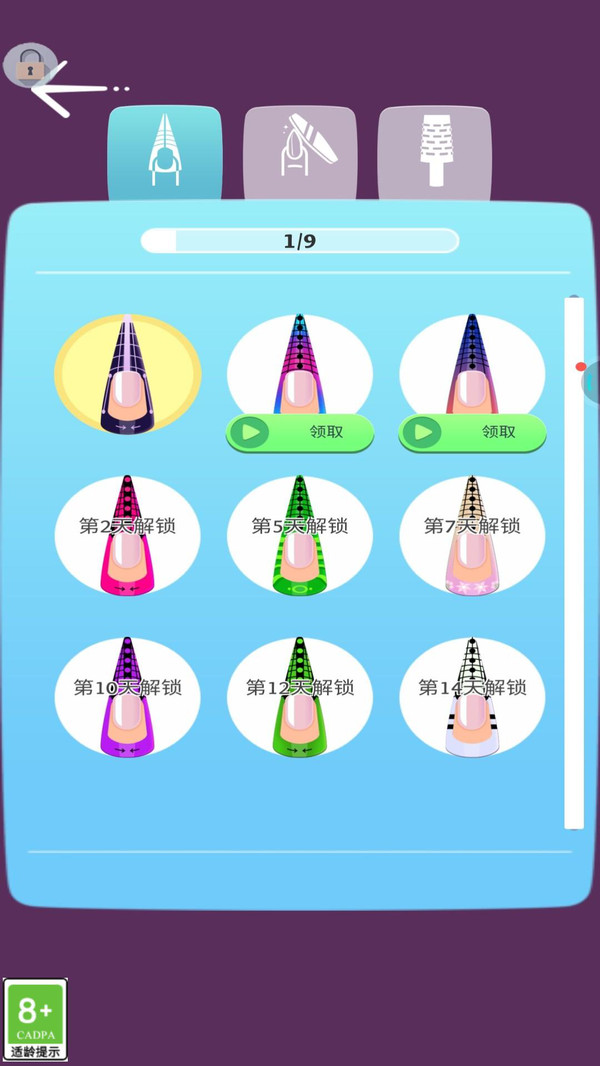The height and width of the screenshot is (1066, 600).
Task: Switch to the nail polish brush tab
Action: (x=300, y=153)
